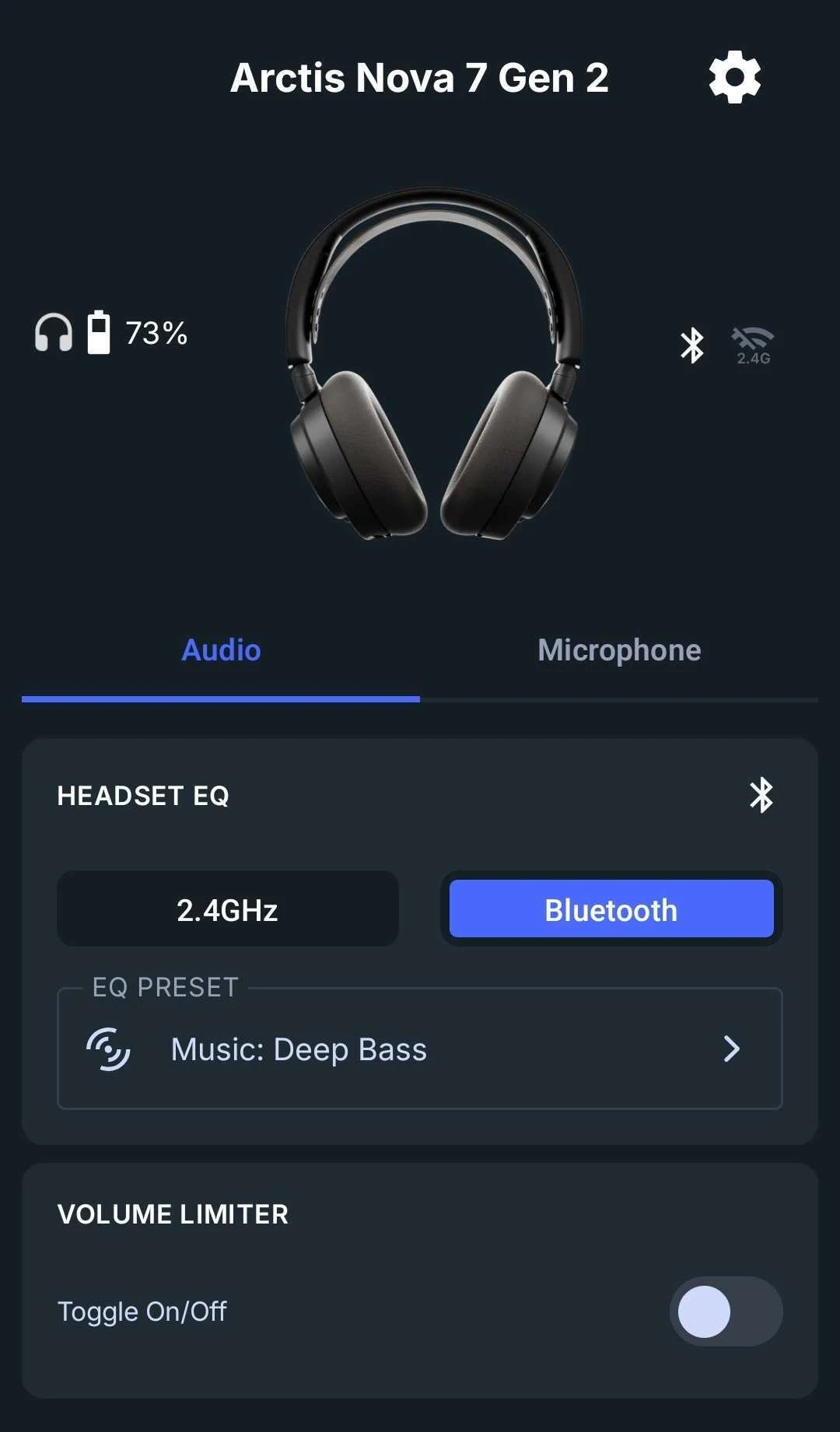
Task: Select the Audio tab
Action: click(x=221, y=650)
